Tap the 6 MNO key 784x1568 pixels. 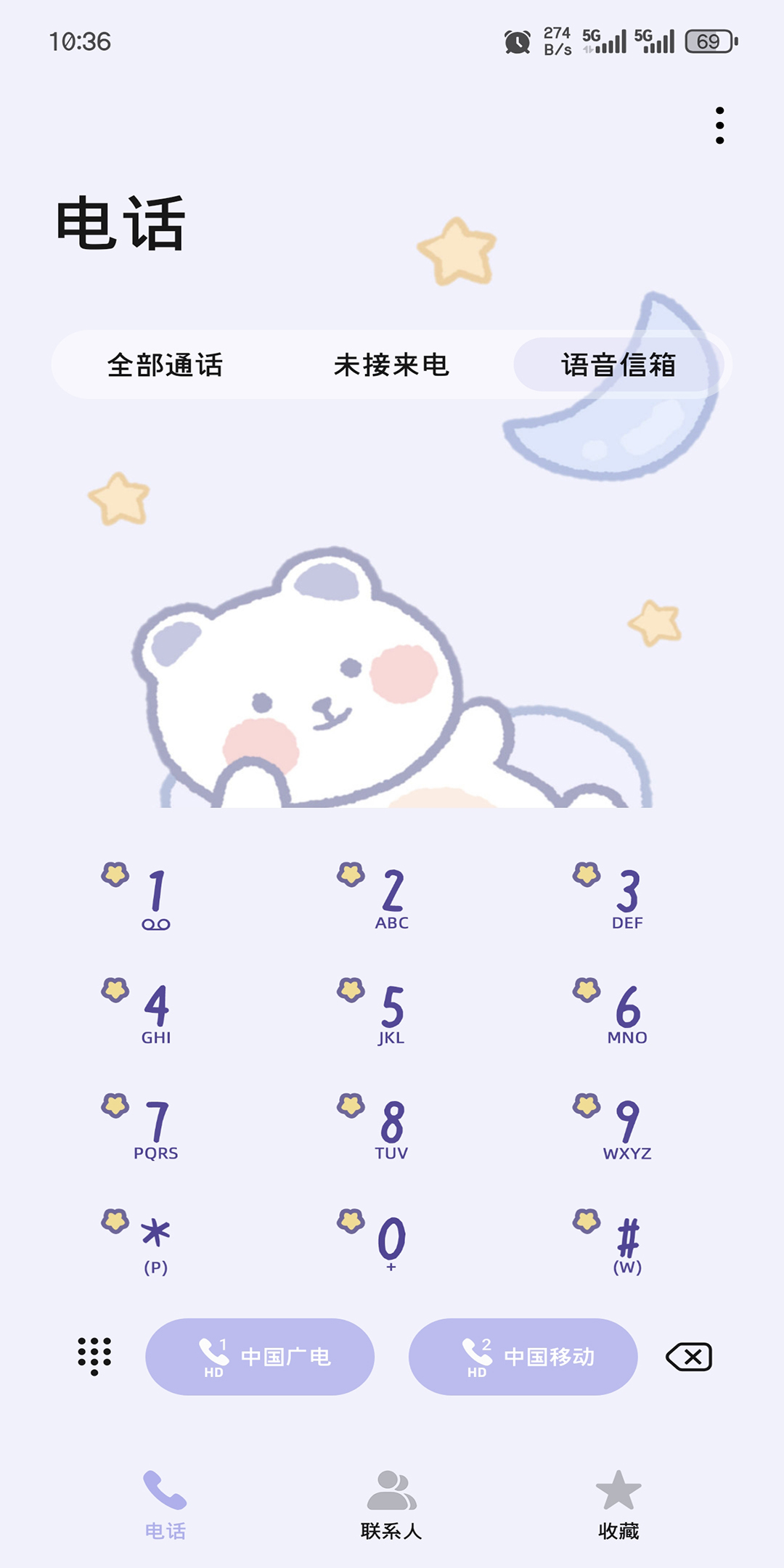[627, 1014]
